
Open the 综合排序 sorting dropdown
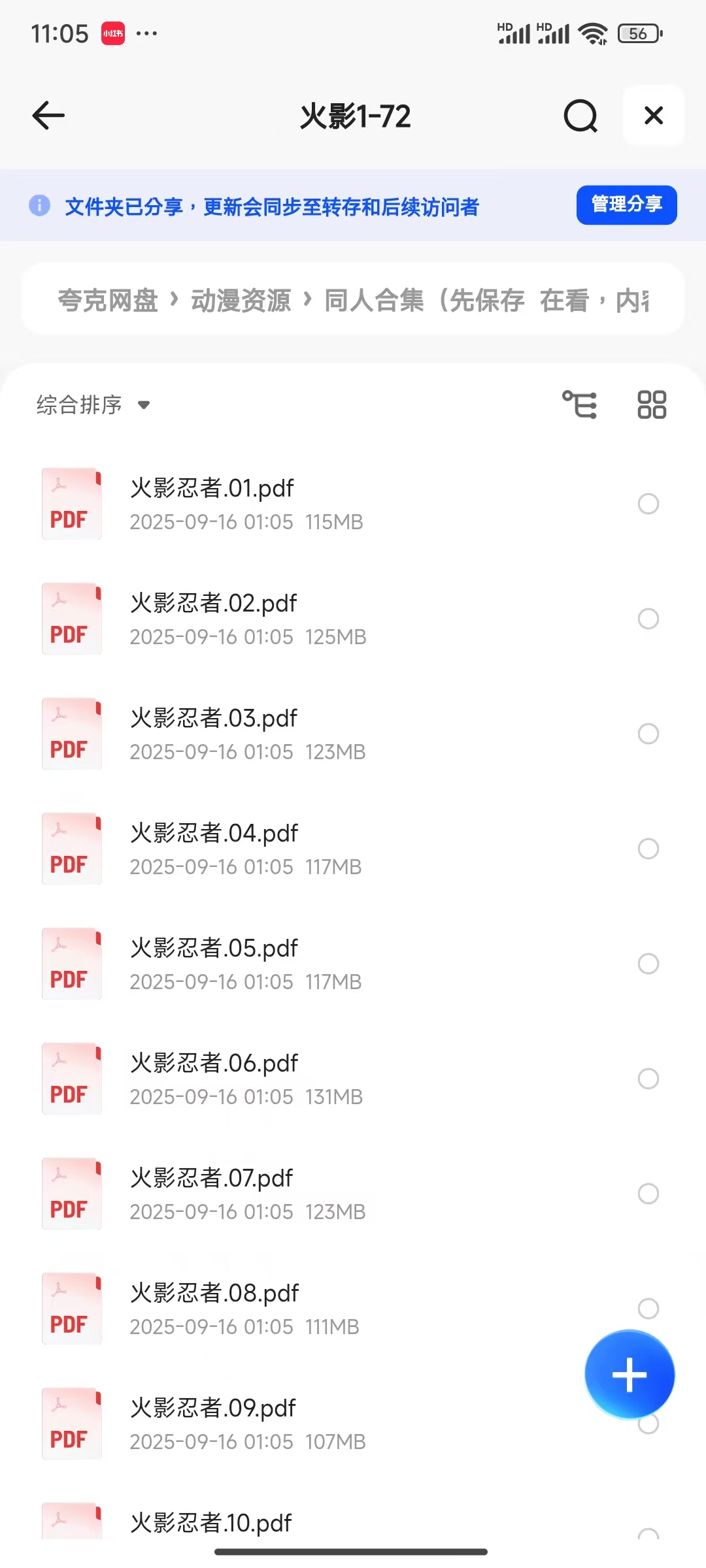coord(92,404)
